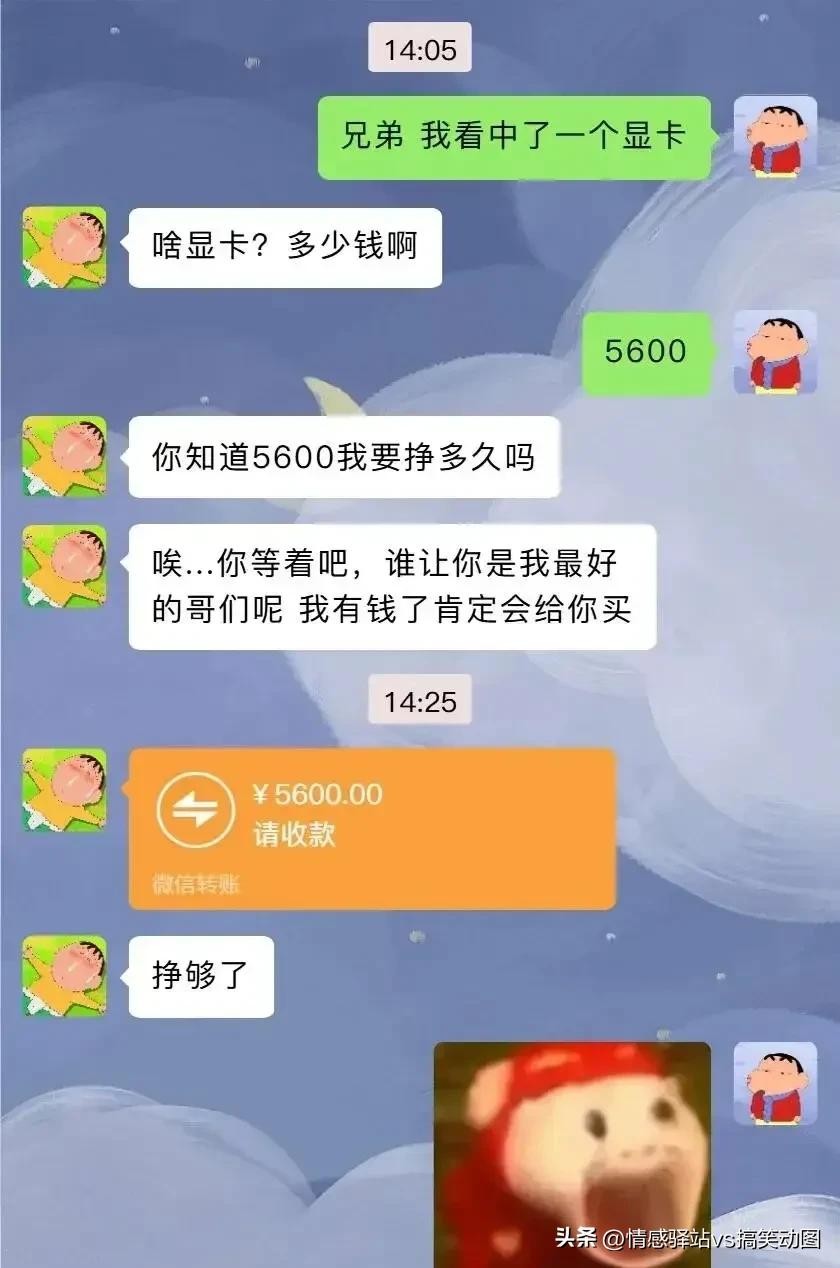Open the ¥5600.00 WeChat transfer message
The width and height of the screenshot is (840, 1268).
(372, 828)
